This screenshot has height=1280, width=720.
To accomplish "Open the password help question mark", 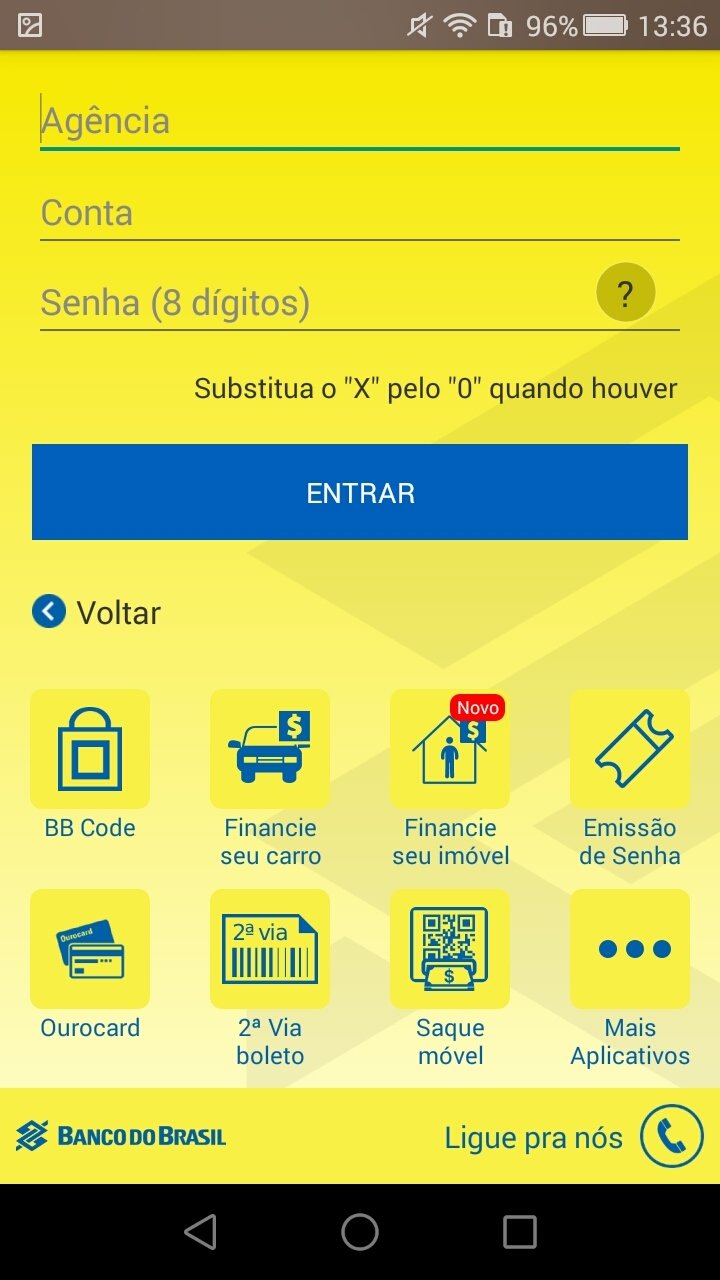I will tap(626, 294).
